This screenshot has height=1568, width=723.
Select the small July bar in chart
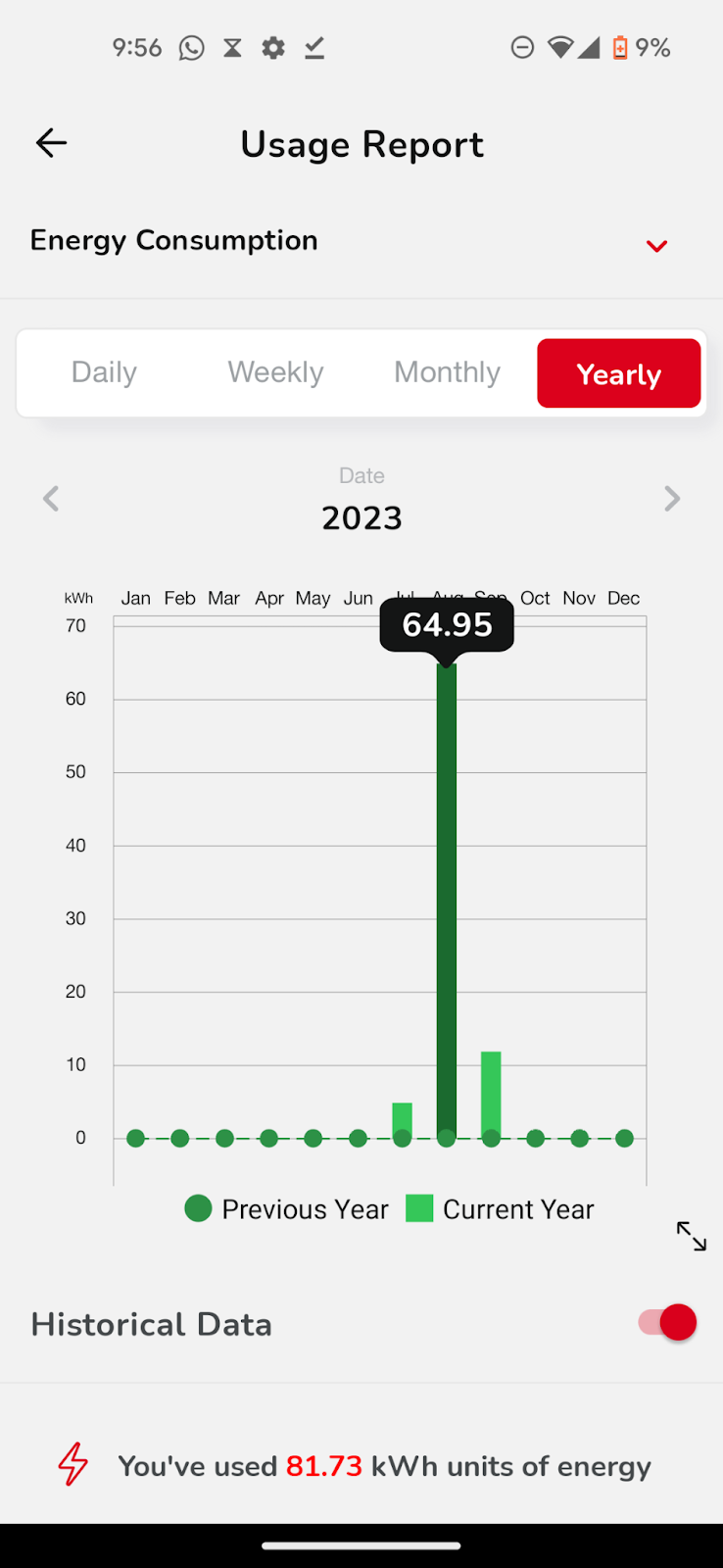[x=402, y=1117]
